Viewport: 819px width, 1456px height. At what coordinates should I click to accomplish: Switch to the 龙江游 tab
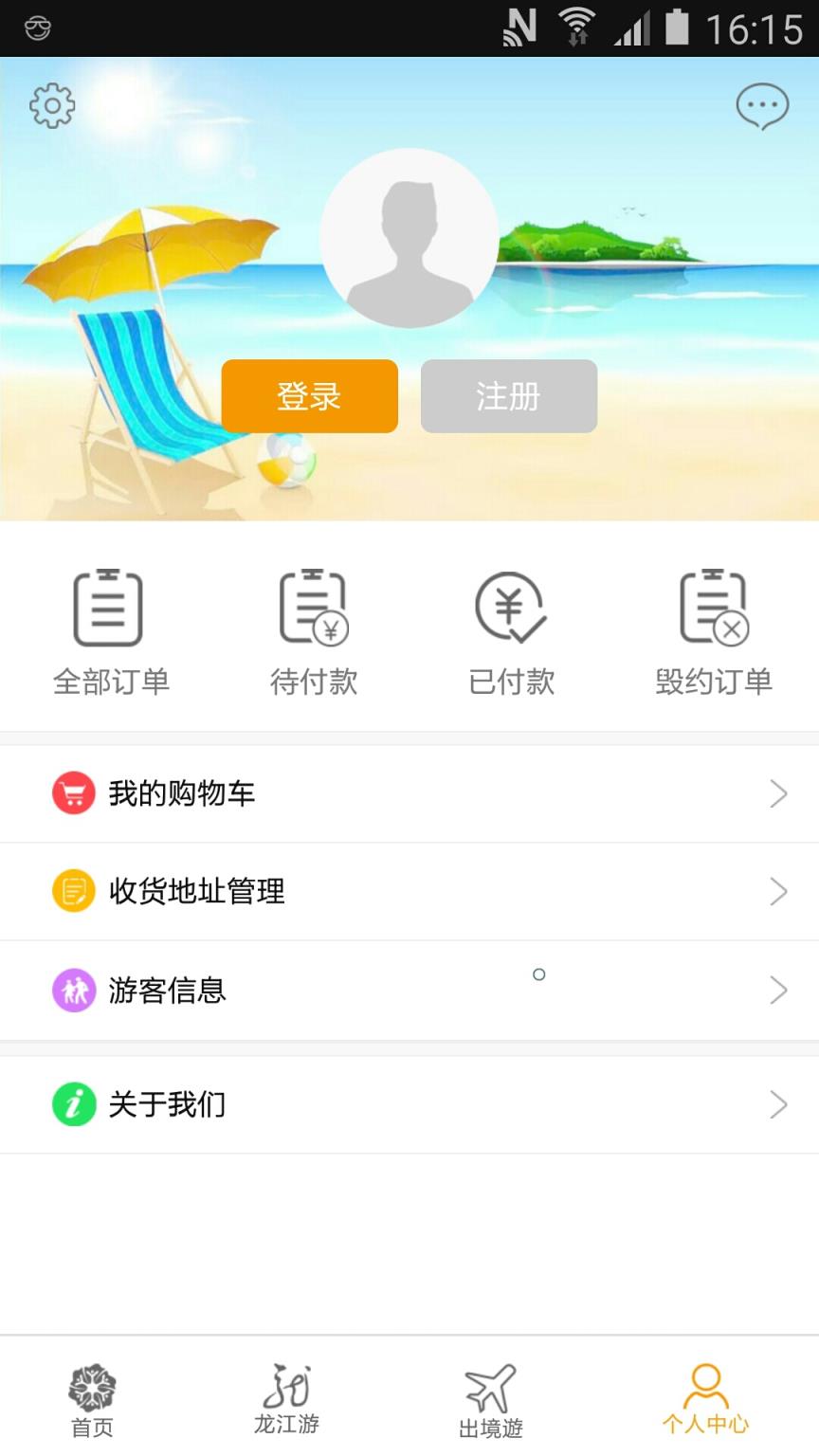coord(287,1398)
